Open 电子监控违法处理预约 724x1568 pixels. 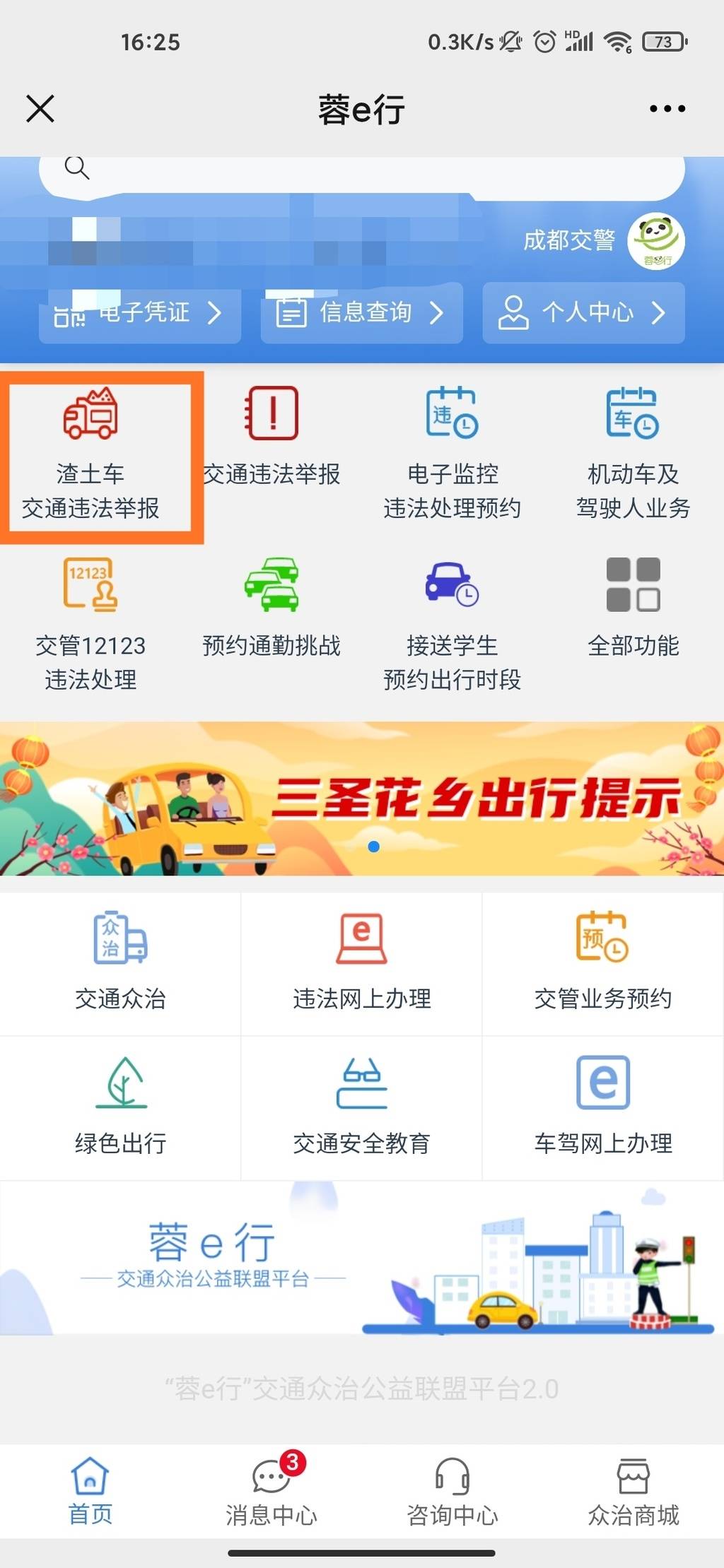[x=452, y=452]
